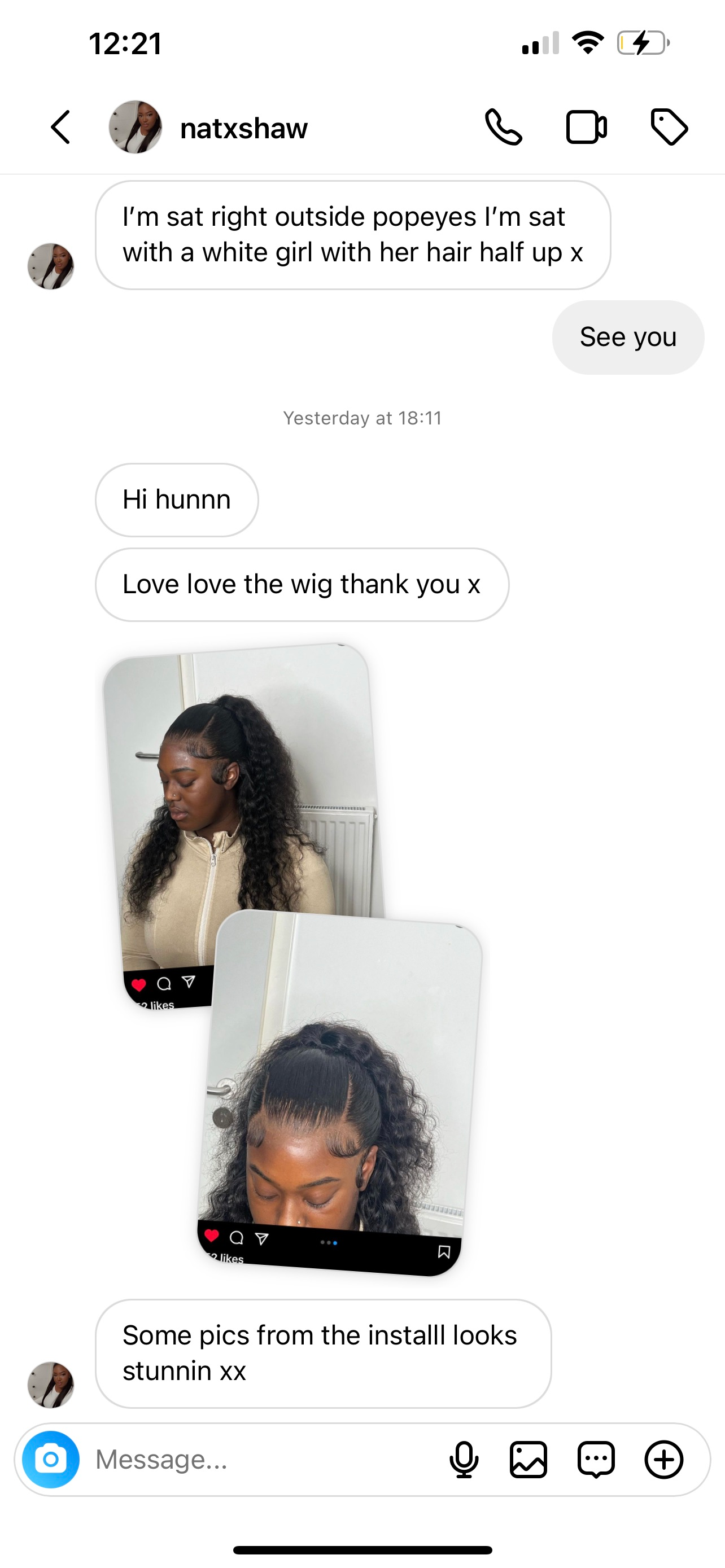Open the shared photo stack
This screenshot has width=725, height=1568.
tap(292, 956)
